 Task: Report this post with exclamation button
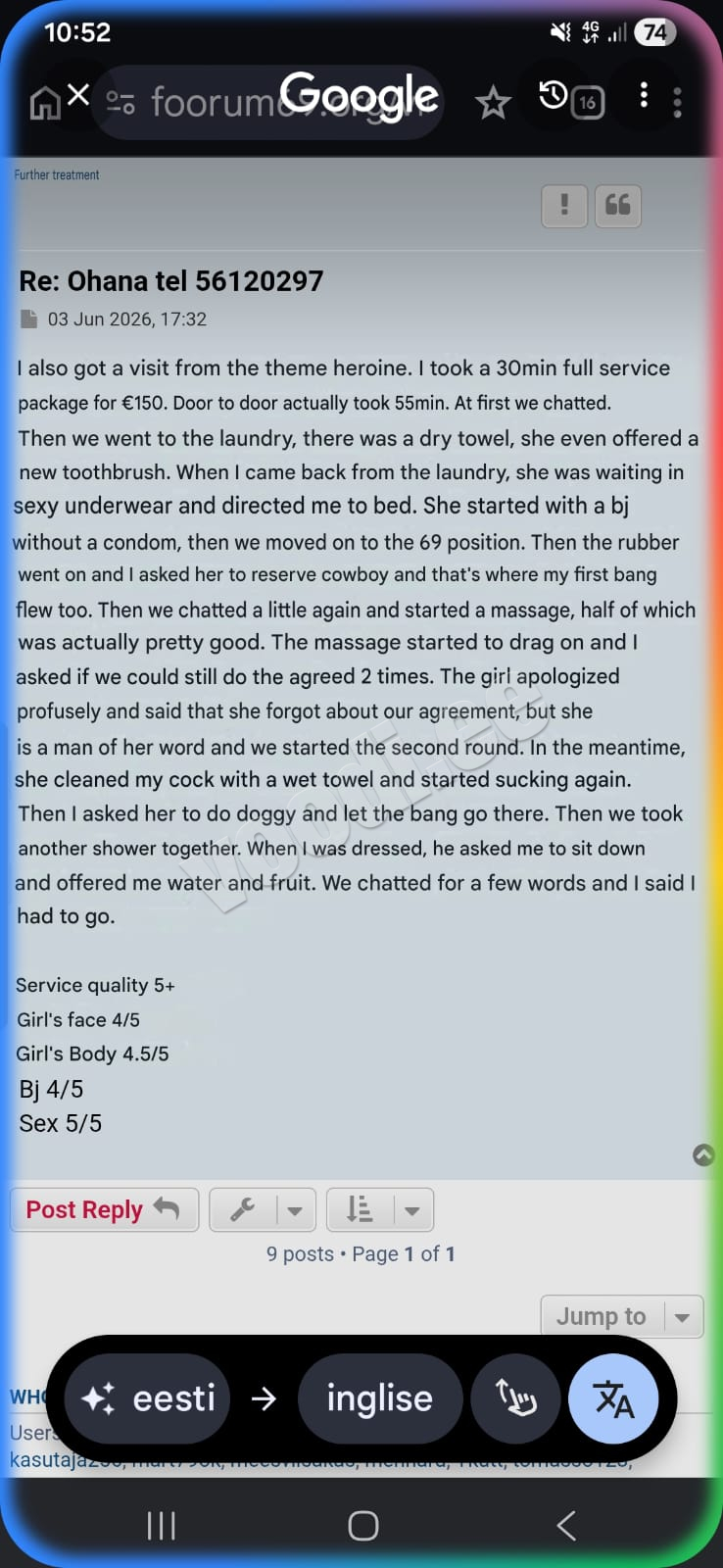click(564, 206)
